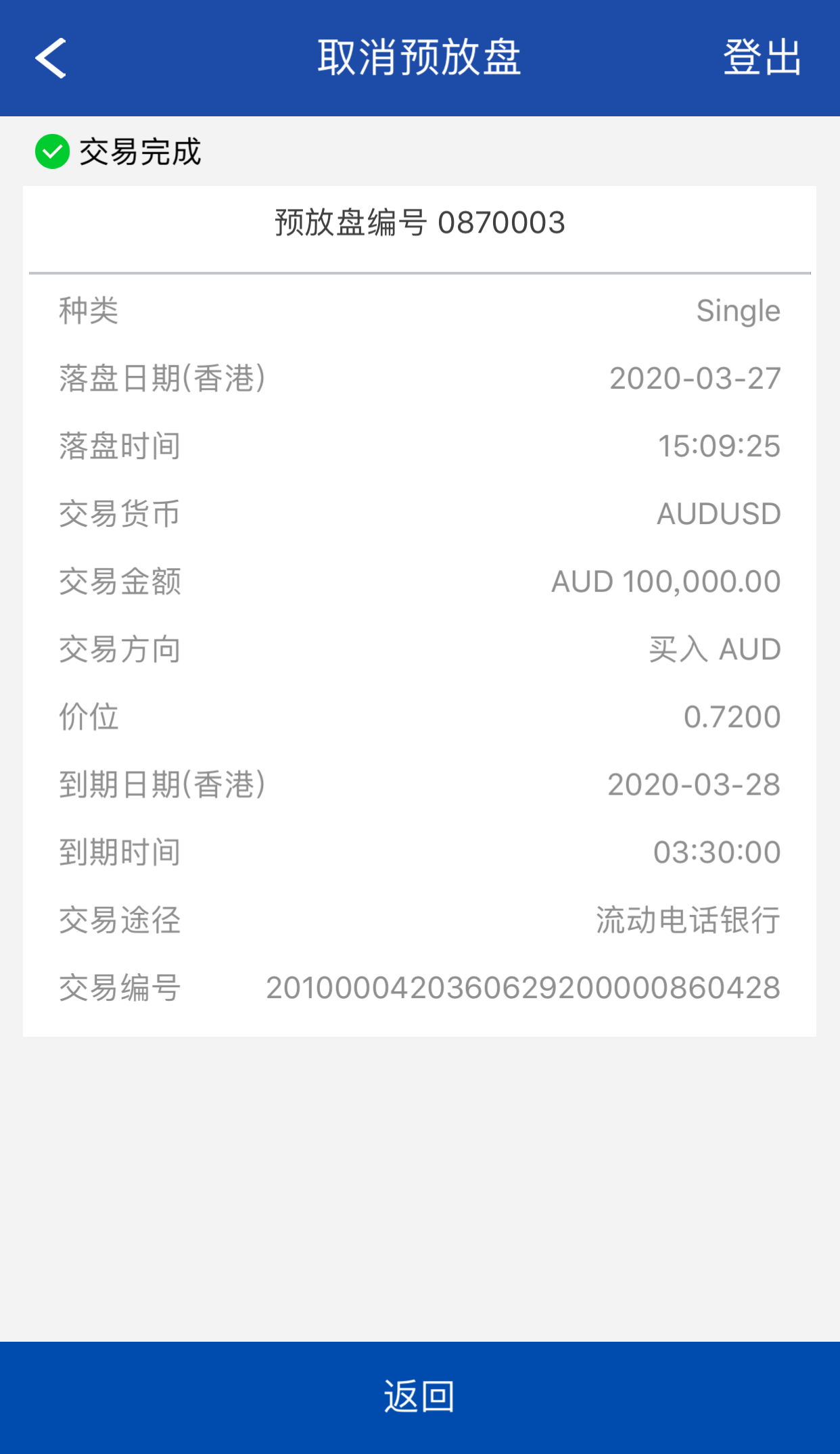Tap the back arrow in the header

(51, 58)
